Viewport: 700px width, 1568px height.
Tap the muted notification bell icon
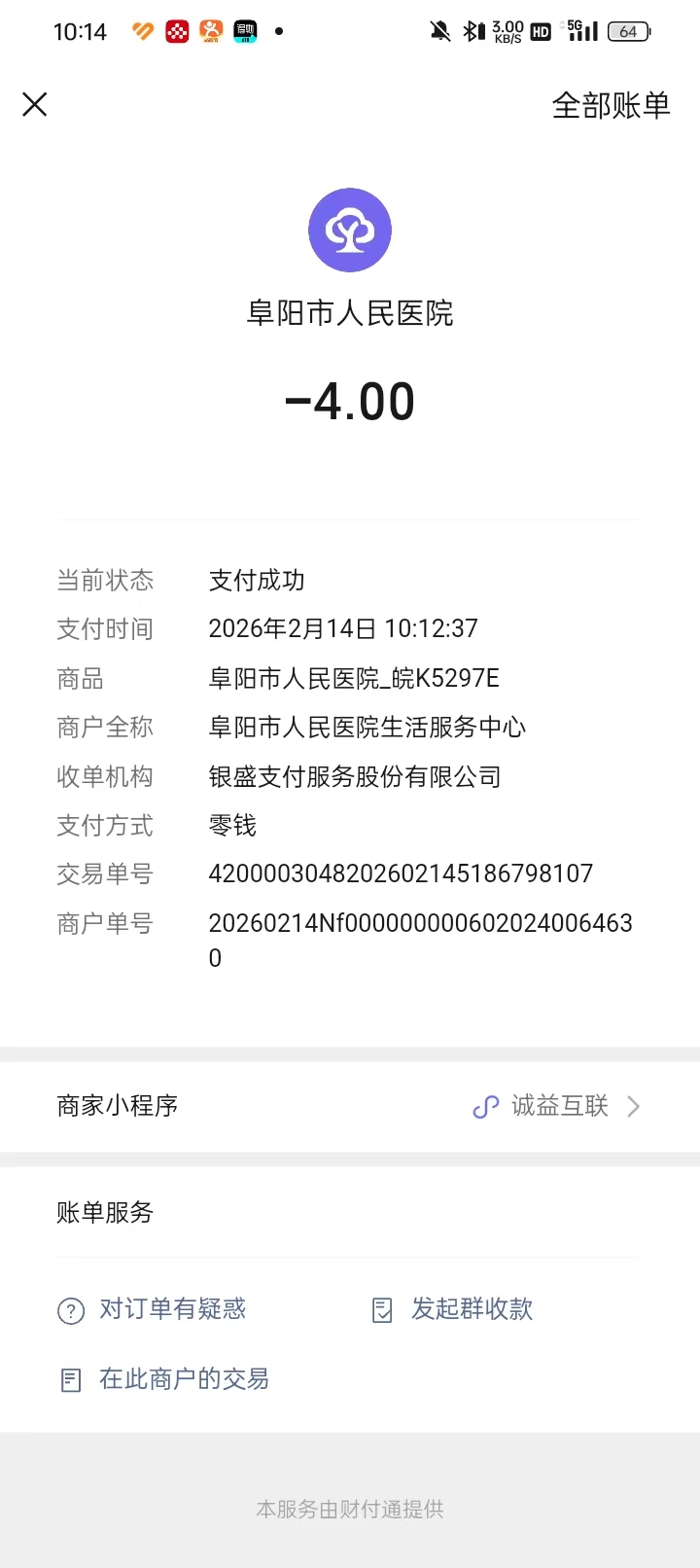(x=439, y=30)
